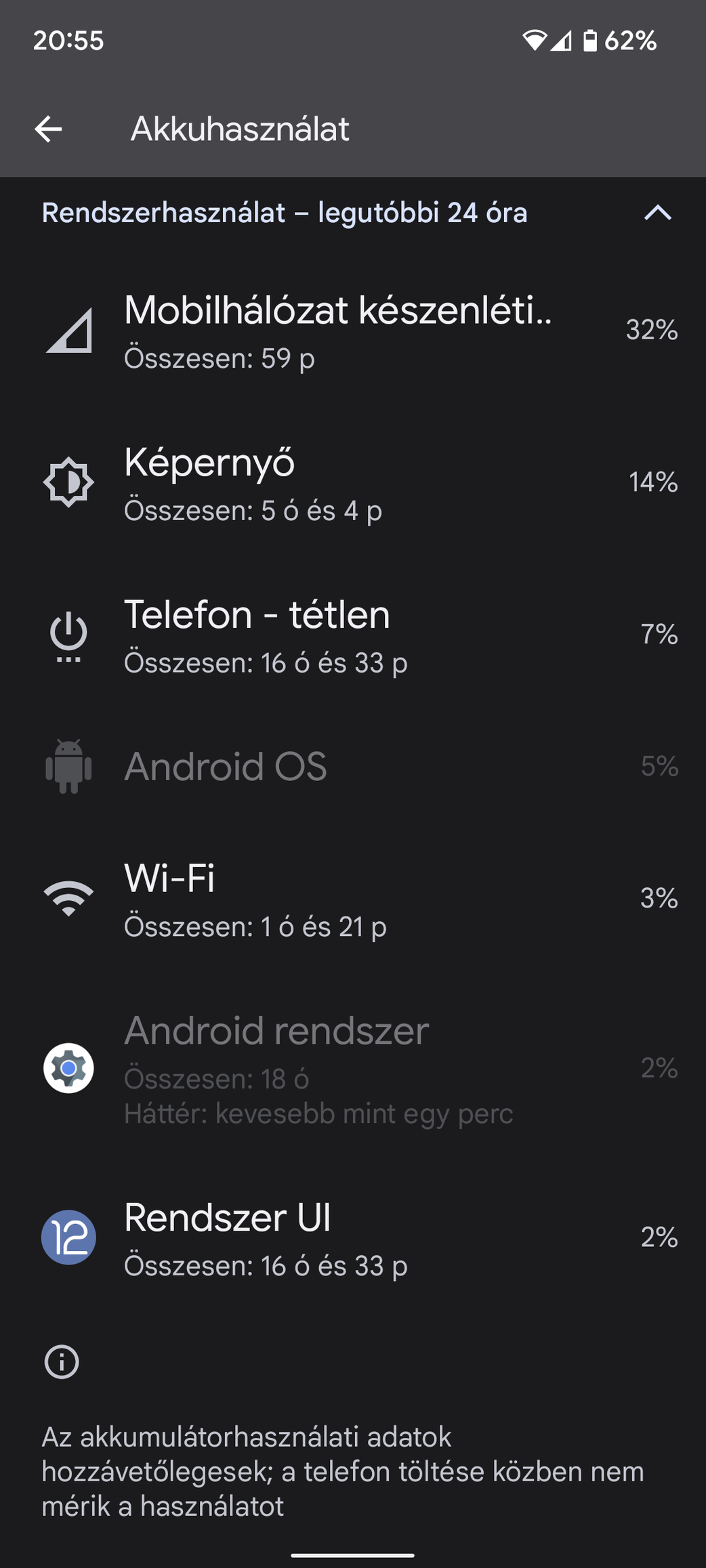Open Mobilhálózat készenléti battery details

(x=352, y=331)
